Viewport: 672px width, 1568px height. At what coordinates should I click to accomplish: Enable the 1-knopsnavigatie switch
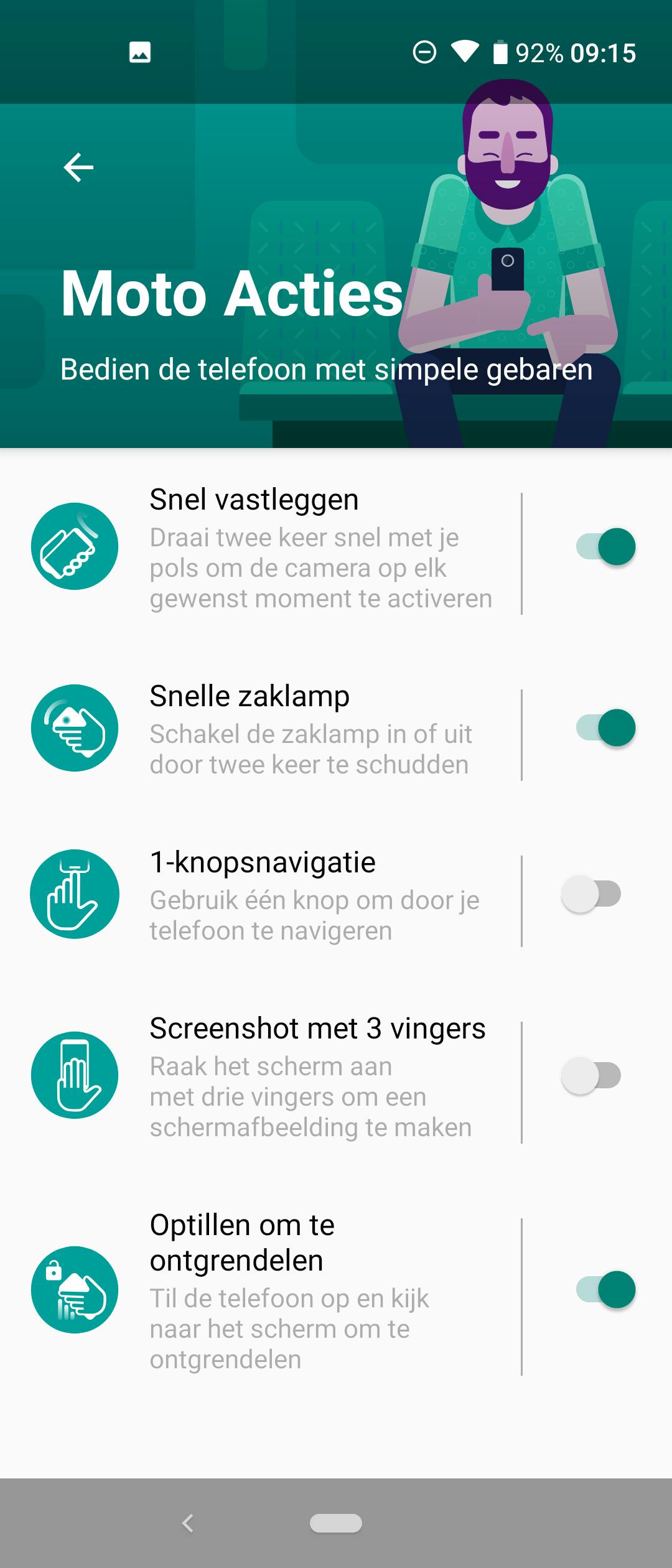tap(592, 894)
